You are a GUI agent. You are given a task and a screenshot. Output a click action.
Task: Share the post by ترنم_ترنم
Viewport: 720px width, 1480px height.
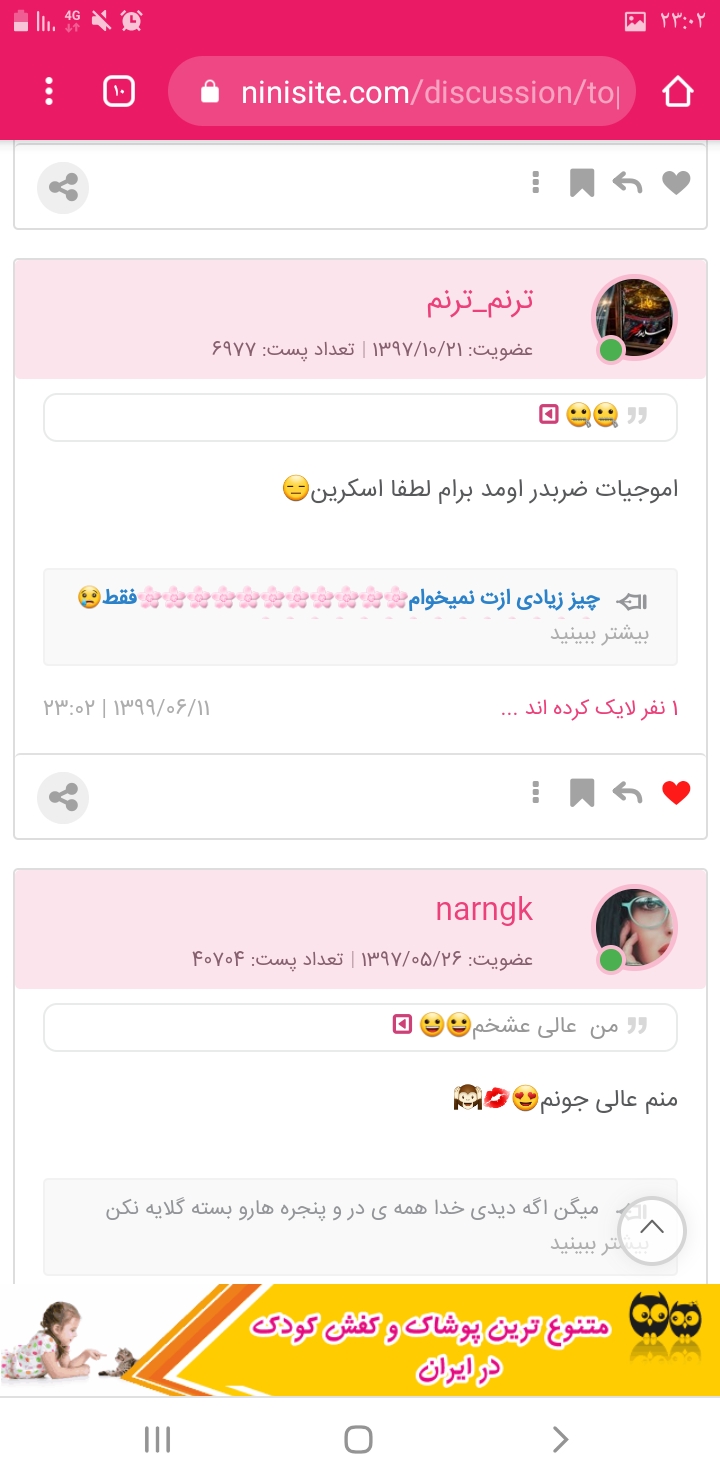coord(63,797)
